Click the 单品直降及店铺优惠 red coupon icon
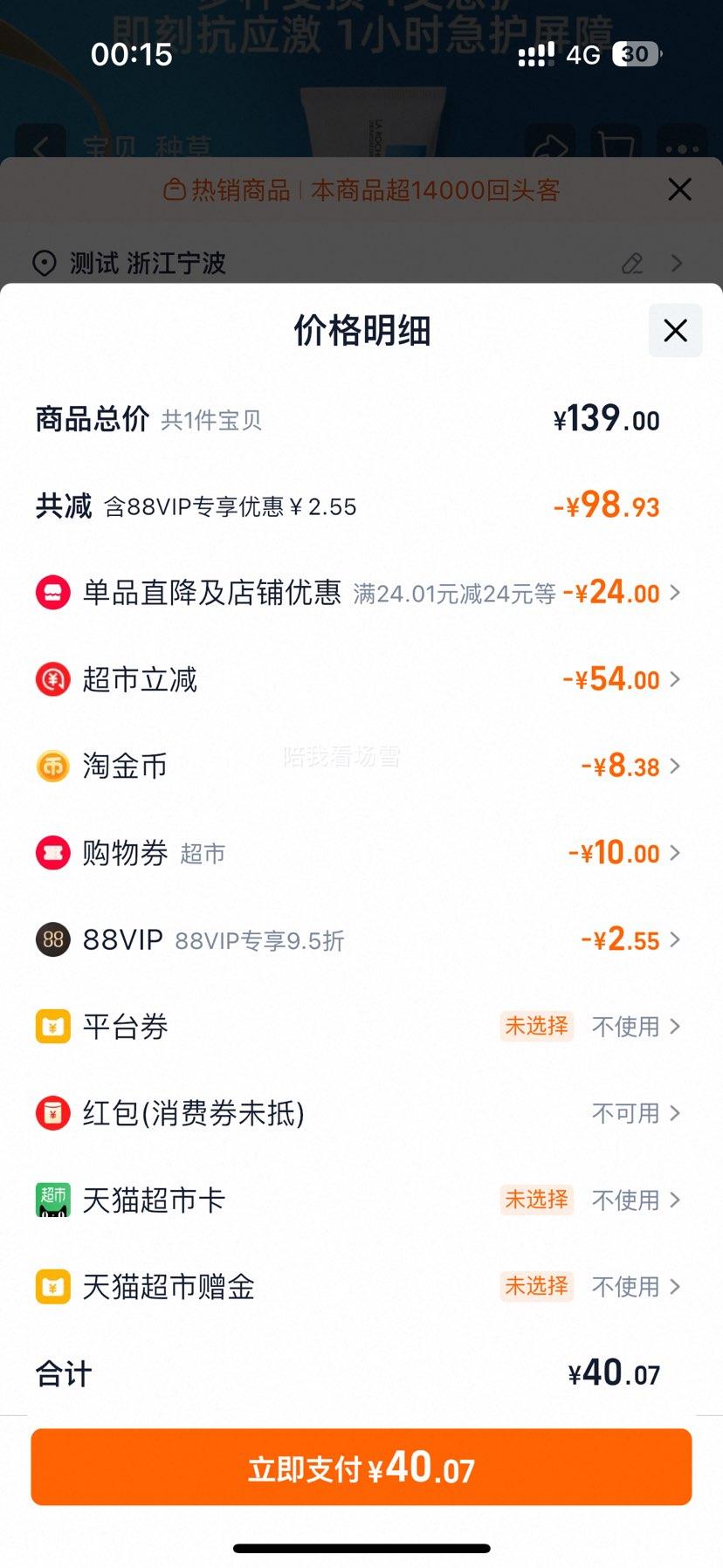Image resolution: width=723 pixels, height=1568 pixels. click(x=52, y=592)
